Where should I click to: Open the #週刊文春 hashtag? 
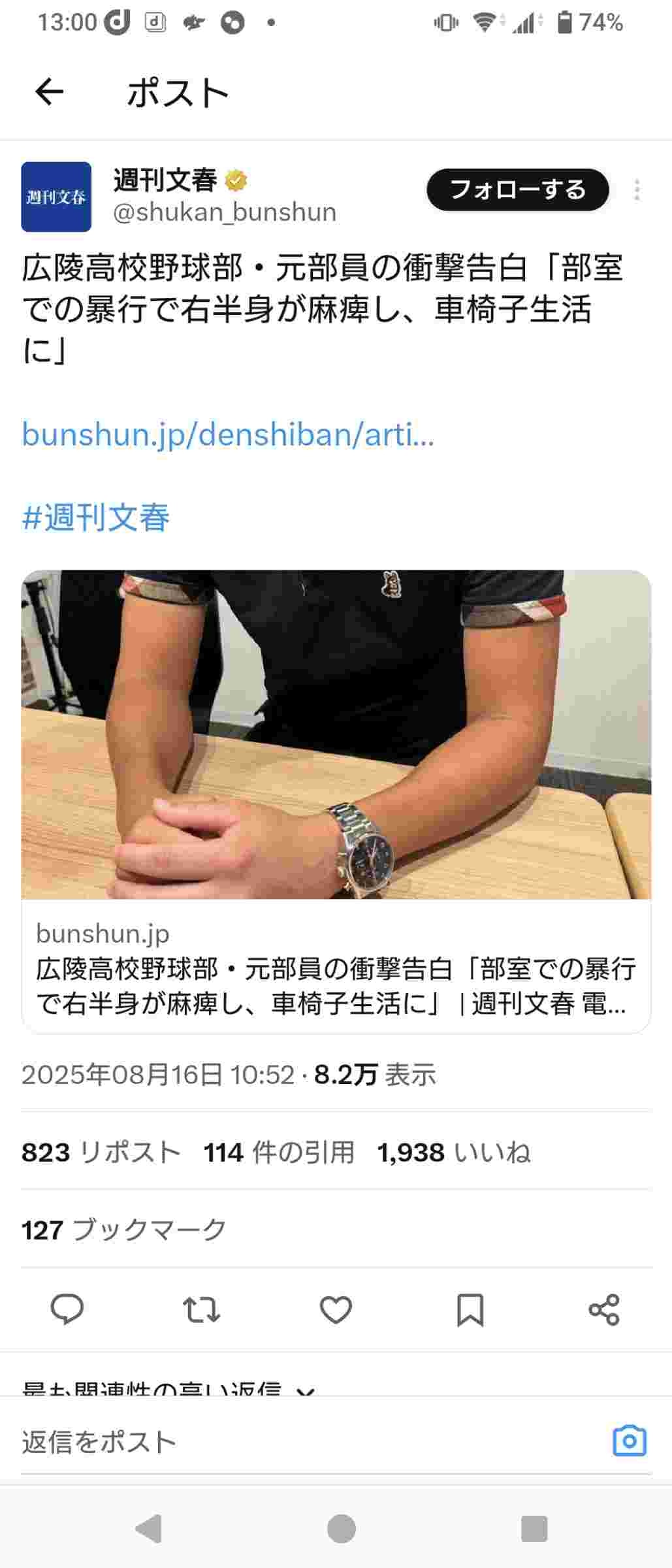pos(96,517)
